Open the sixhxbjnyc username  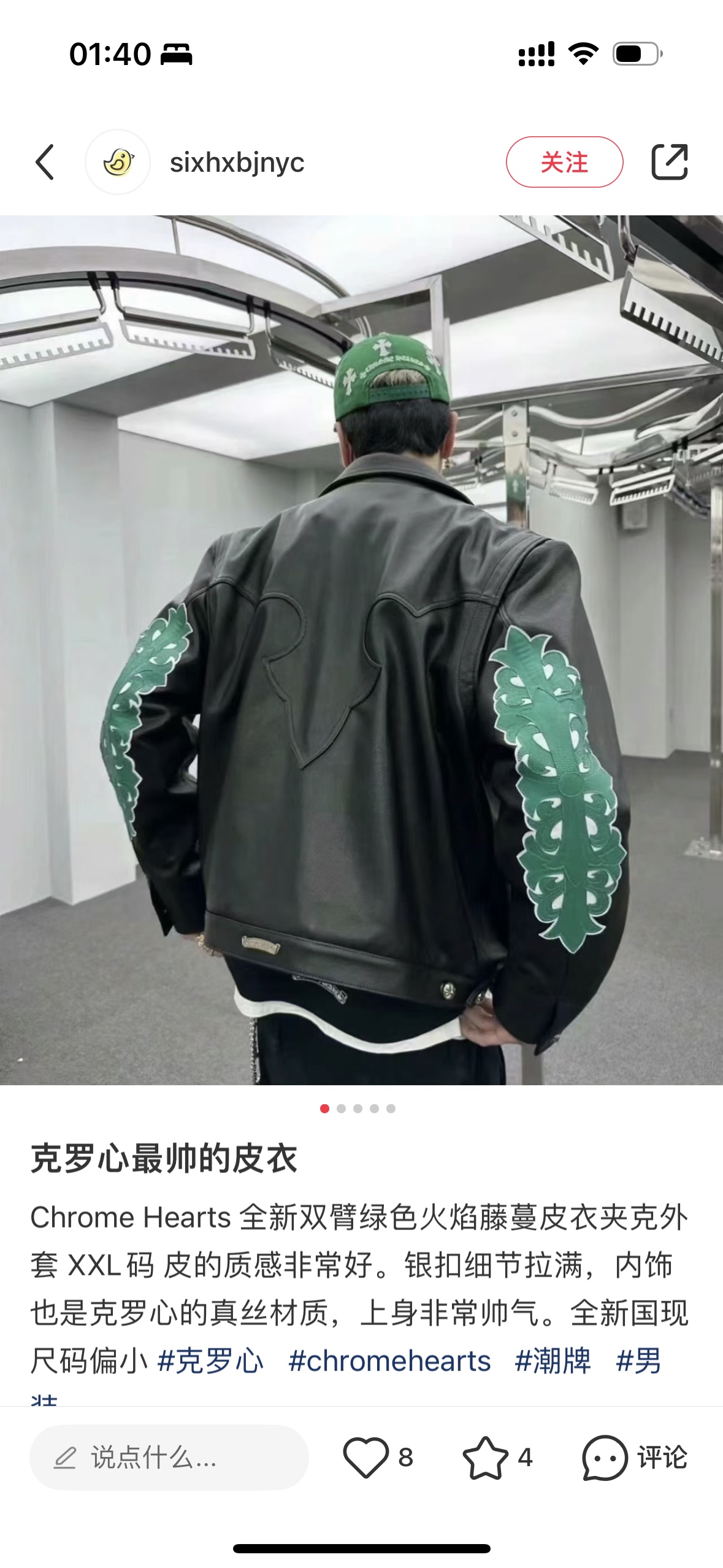[237, 163]
